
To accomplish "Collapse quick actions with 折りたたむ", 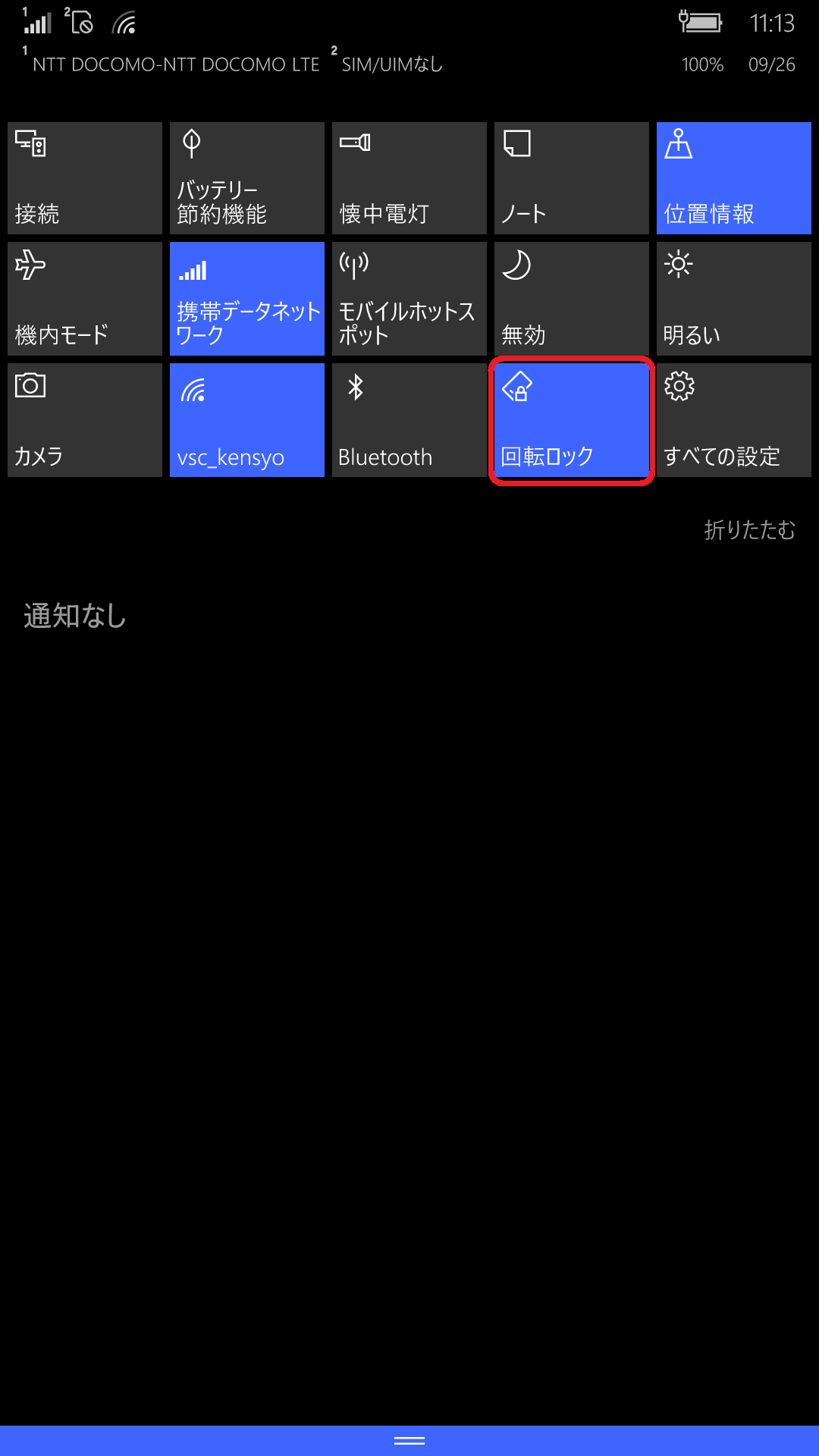I will pyautogui.click(x=750, y=529).
